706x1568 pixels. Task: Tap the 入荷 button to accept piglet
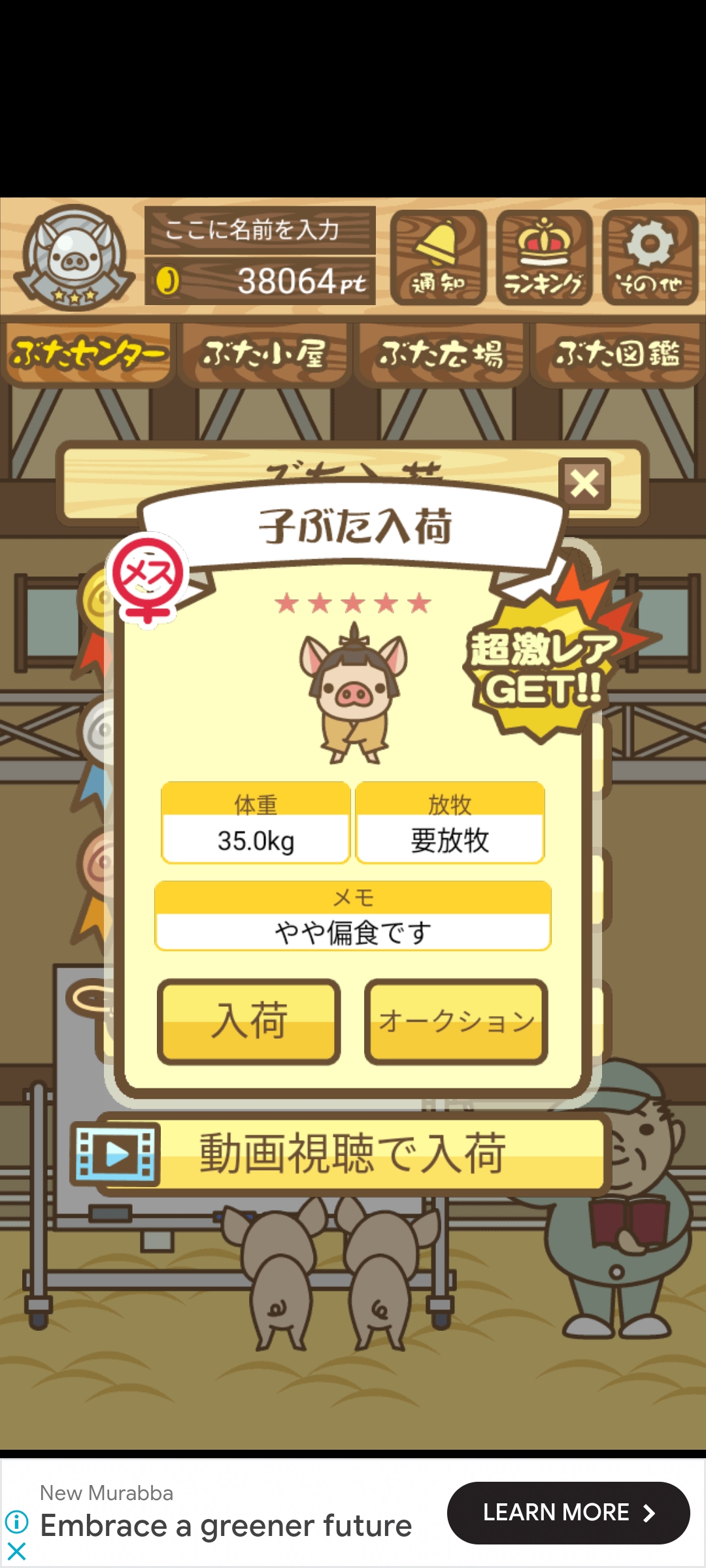[248, 1021]
